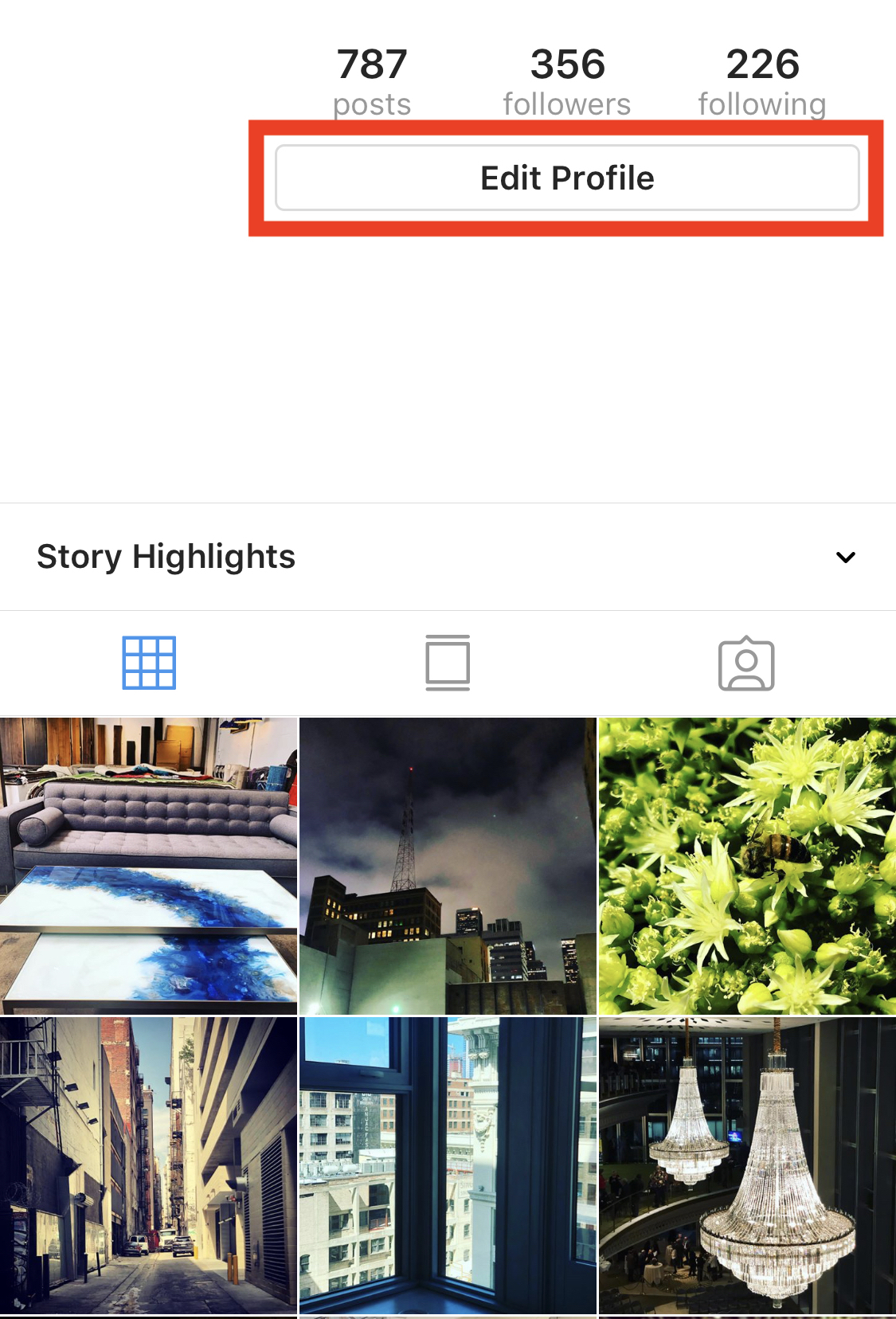Open the gray sofa and blue table post
The width and height of the screenshot is (896, 1319).
click(149, 866)
